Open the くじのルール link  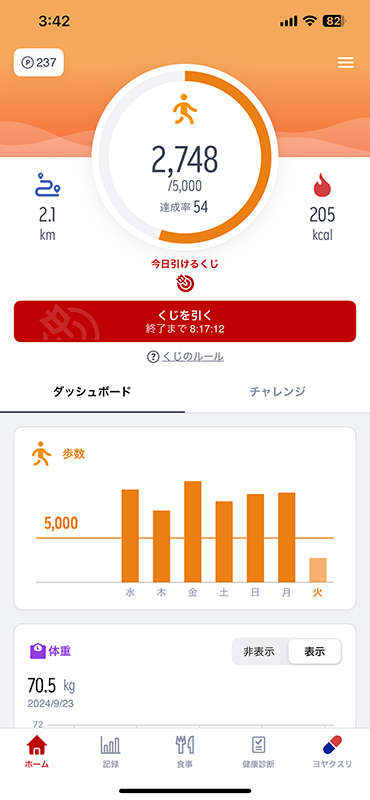click(x=185, y=357)
